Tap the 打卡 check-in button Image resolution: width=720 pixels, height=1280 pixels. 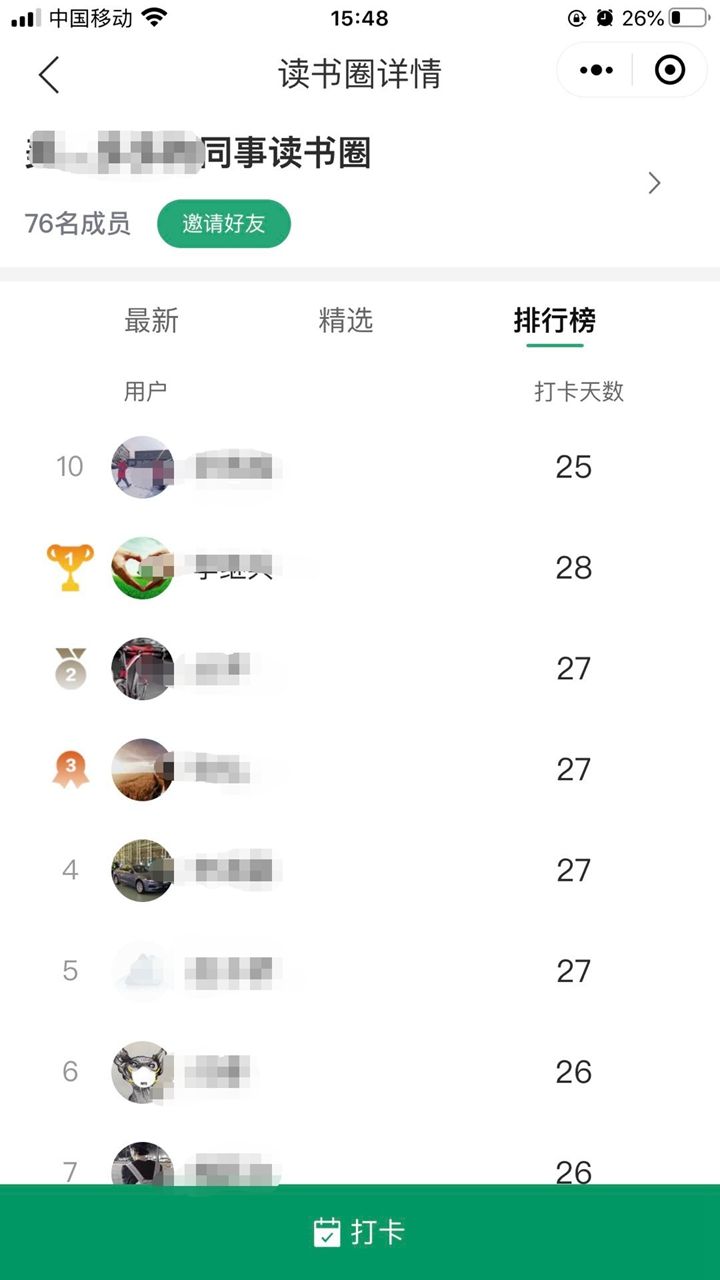[360, 1232]
